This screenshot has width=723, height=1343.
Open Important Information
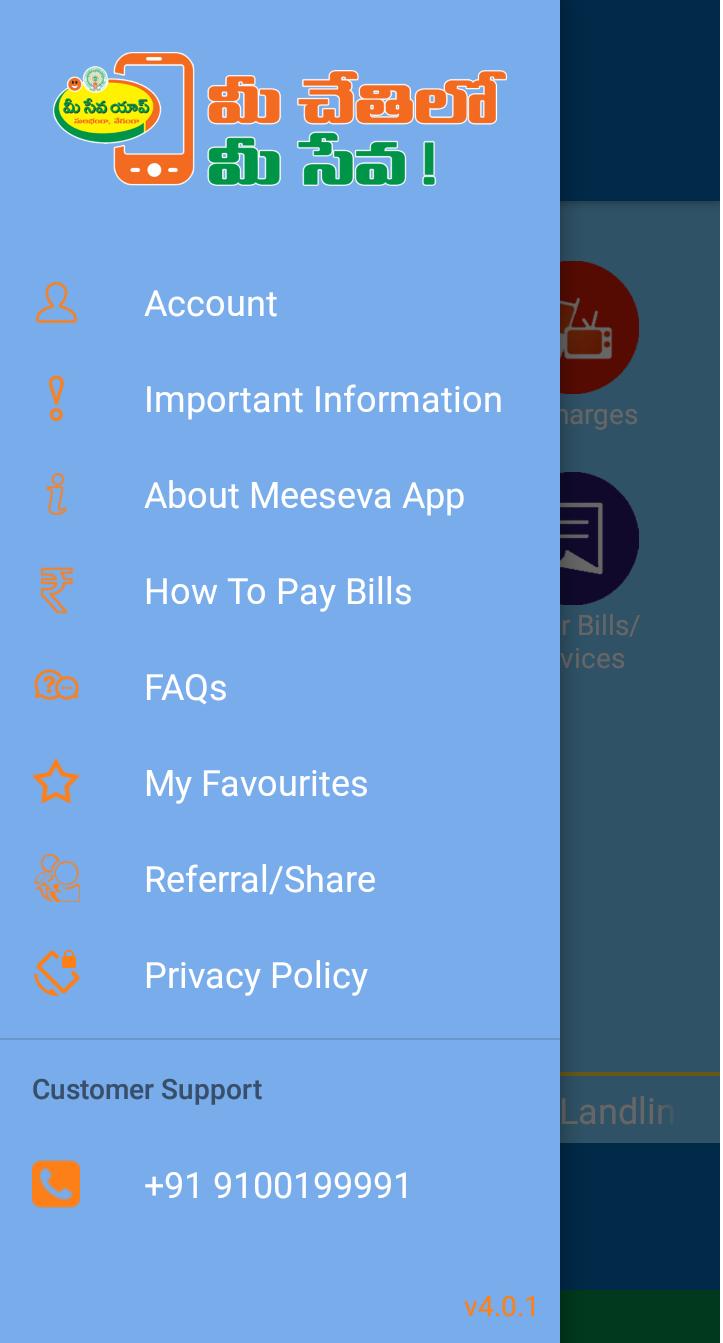click(x=324, y=399)
